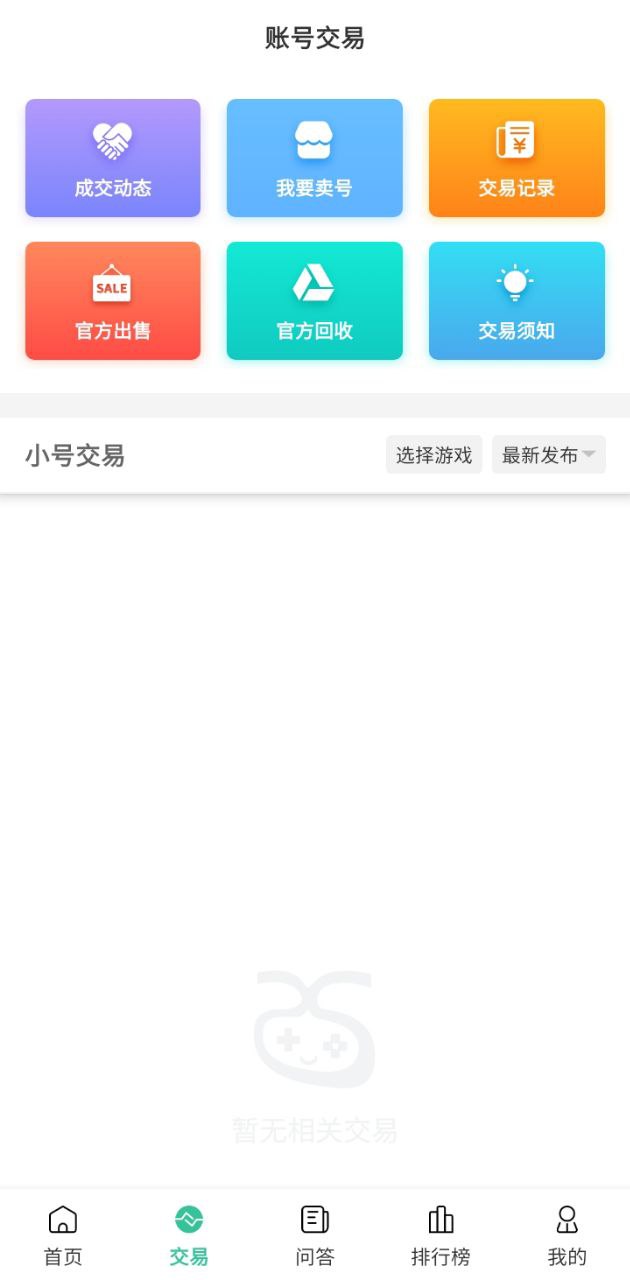Image resolution: width=630 pixels, height=1280 pixels.
Task: View 交易记录 transaction records
Action: coord(516,158)
